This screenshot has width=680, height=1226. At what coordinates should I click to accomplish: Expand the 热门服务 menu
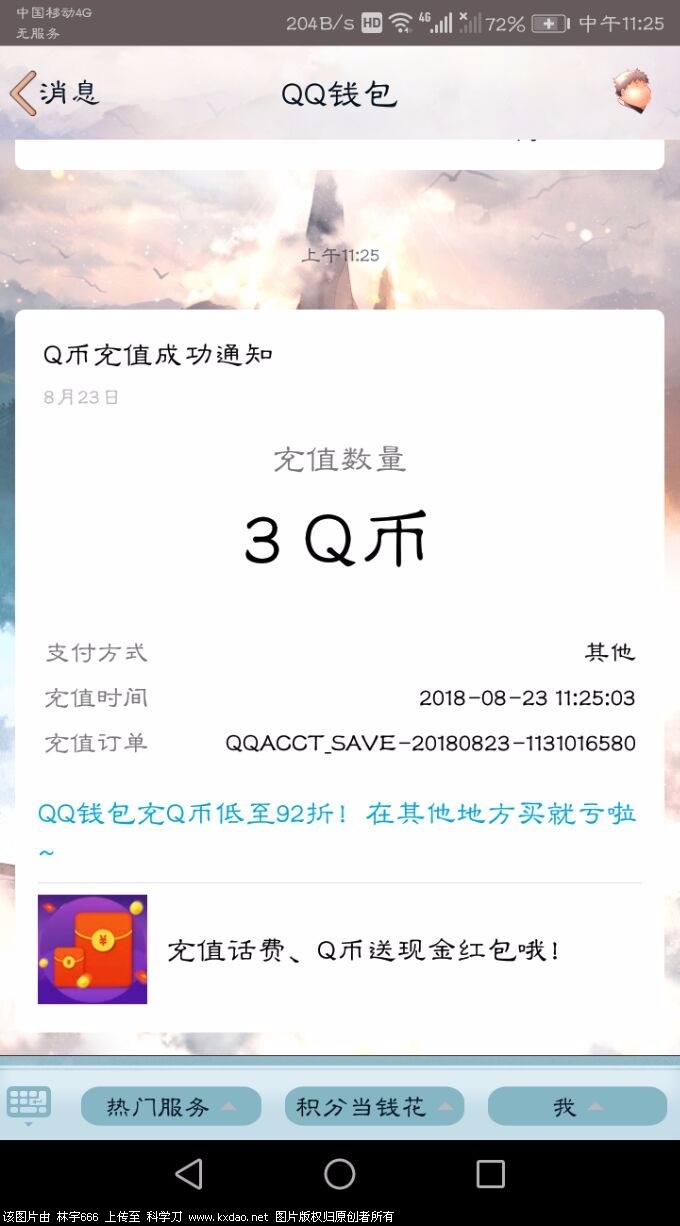(x=171, y=1107)
